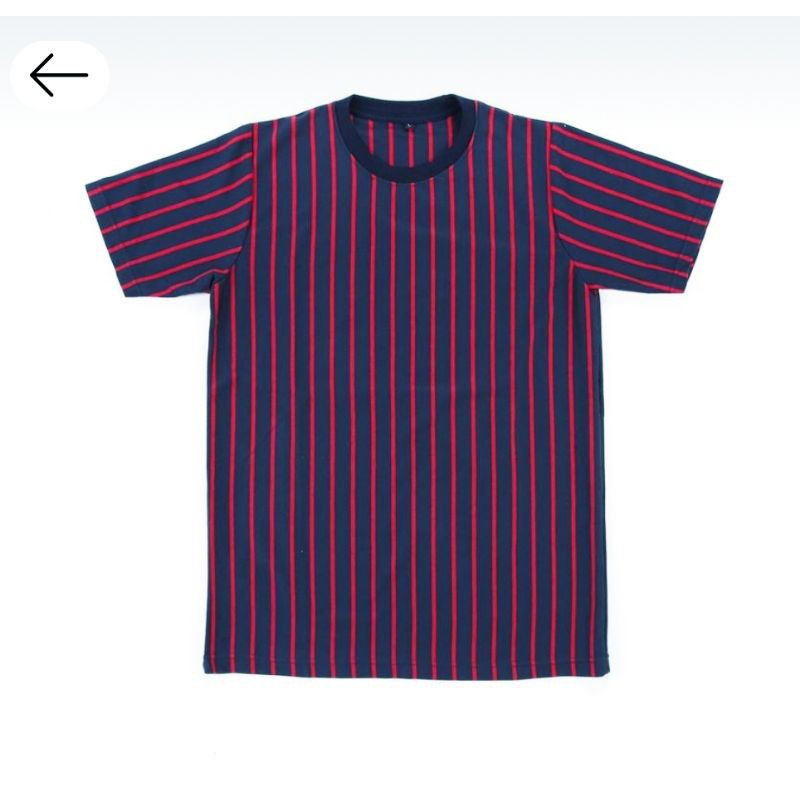Go back using the arrow button

[59, 75]
